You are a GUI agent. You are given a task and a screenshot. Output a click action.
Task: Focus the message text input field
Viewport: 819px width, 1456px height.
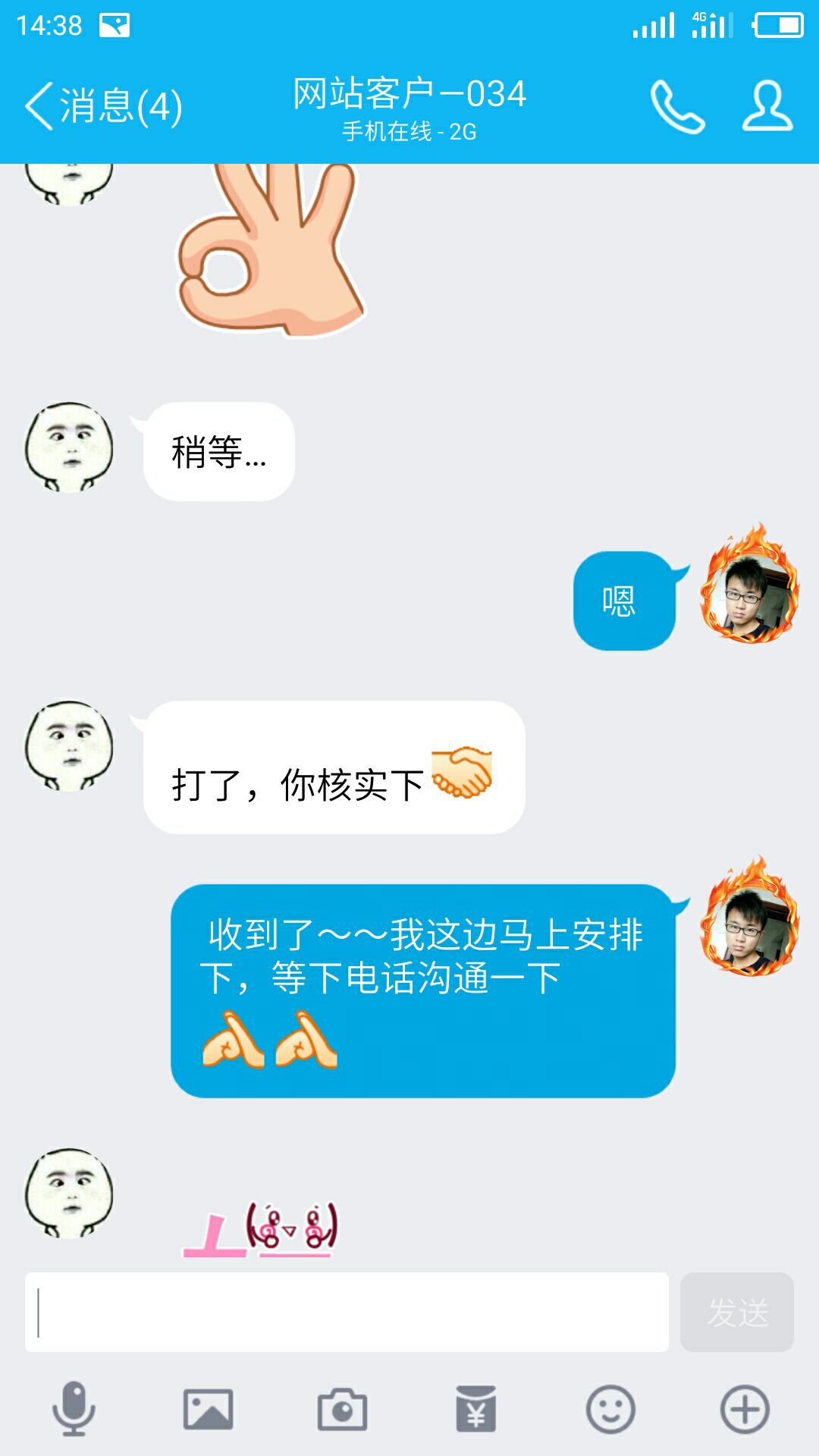coord(347,1312)
